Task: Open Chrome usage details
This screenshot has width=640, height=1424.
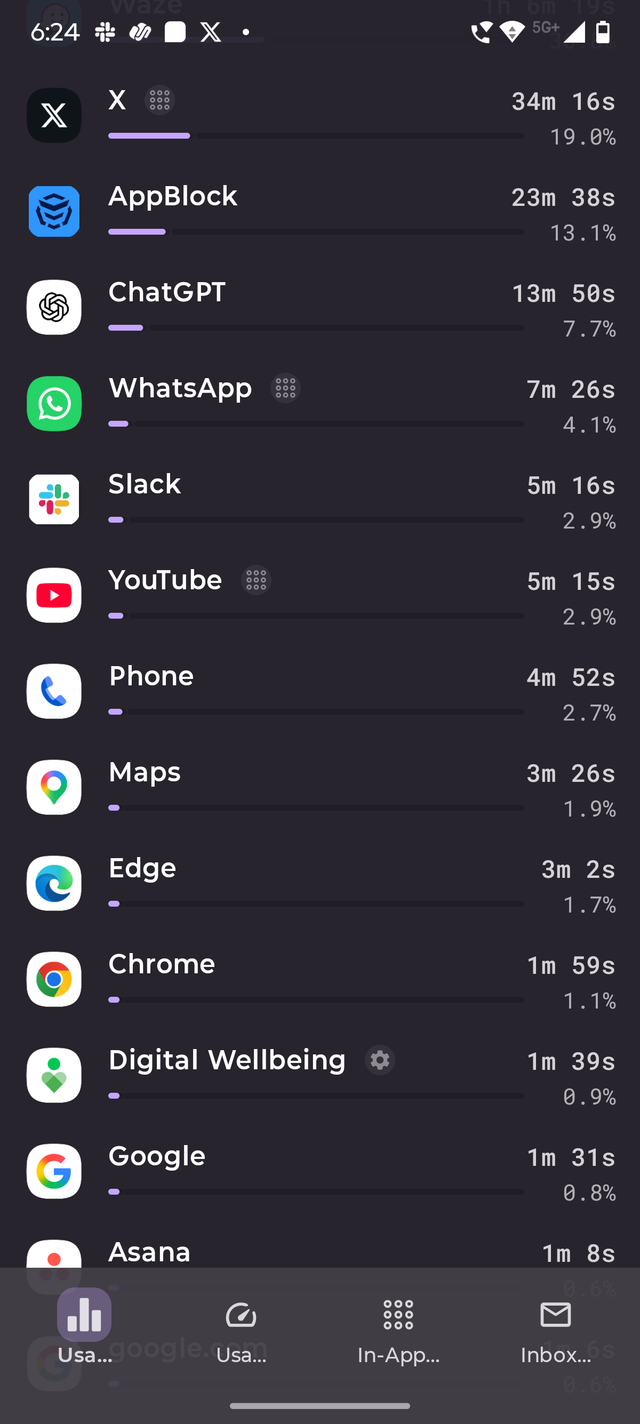Action: [x=320, y=980]
